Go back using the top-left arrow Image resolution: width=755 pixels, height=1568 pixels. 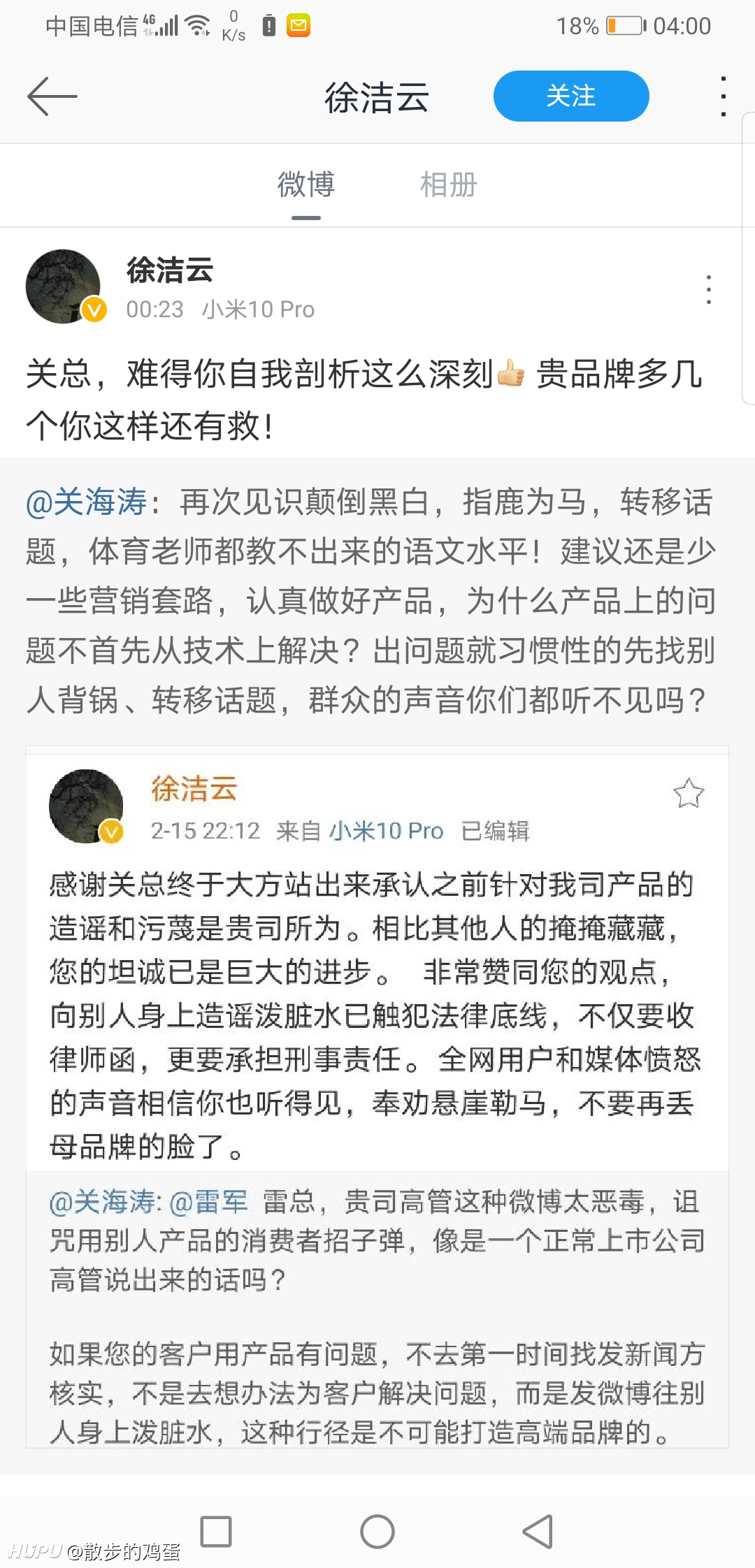coord(52,96)
